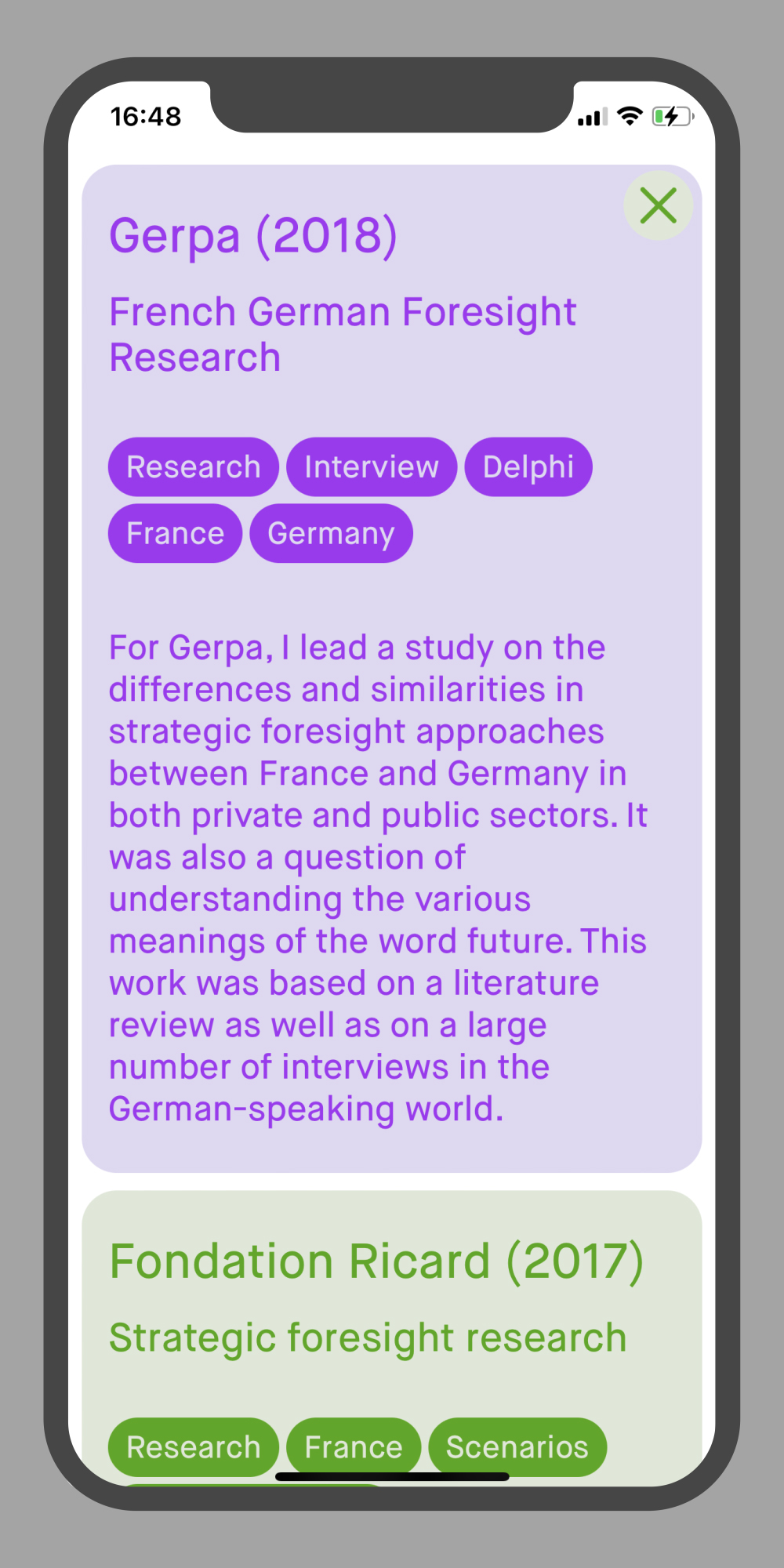Image resolution: width=784 pixels, height=1568 pixels.
Task: Select the purple France tag
Action: tap(175, 534)
